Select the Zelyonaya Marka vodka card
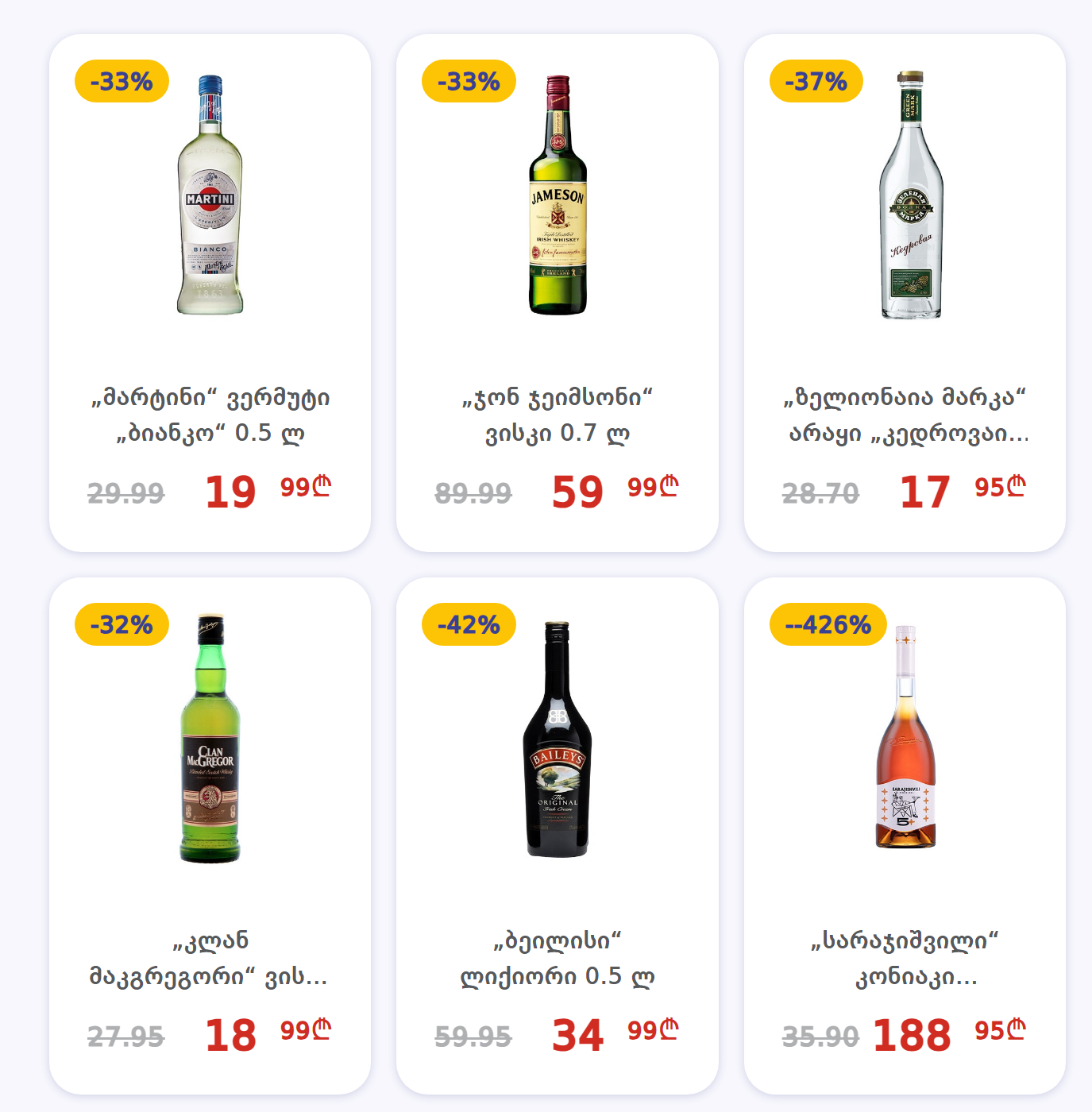 (905, 292)
